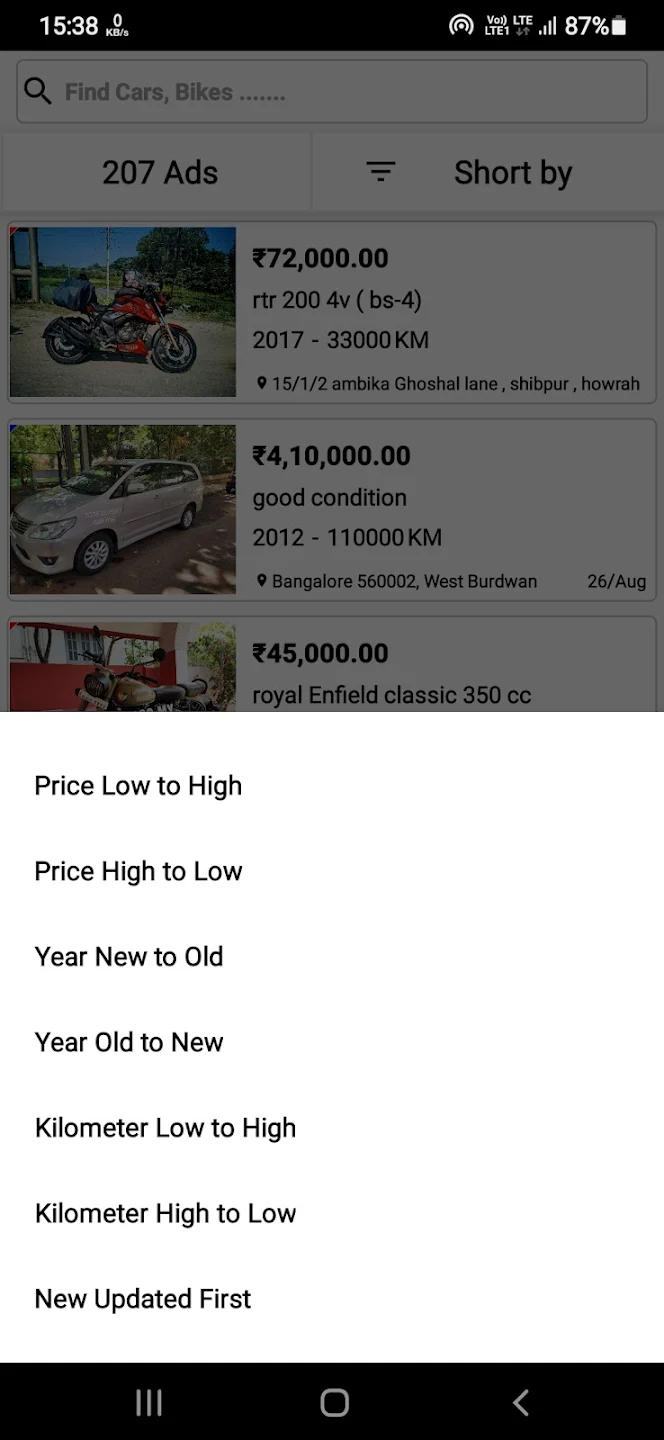This screenshot has width=664, height=1440.
Task: Select Price High to Low option
Action: pos(138,871)
